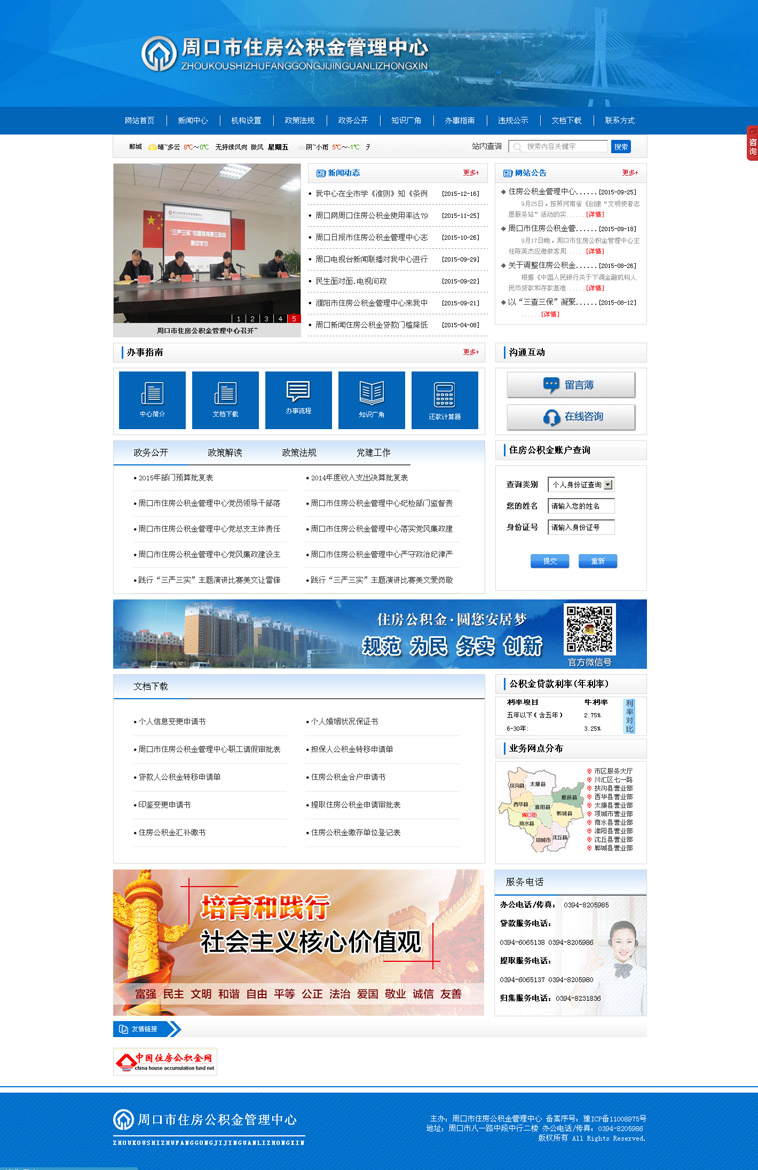Open the 2015年部门预算批复表 link

[176, 478]
